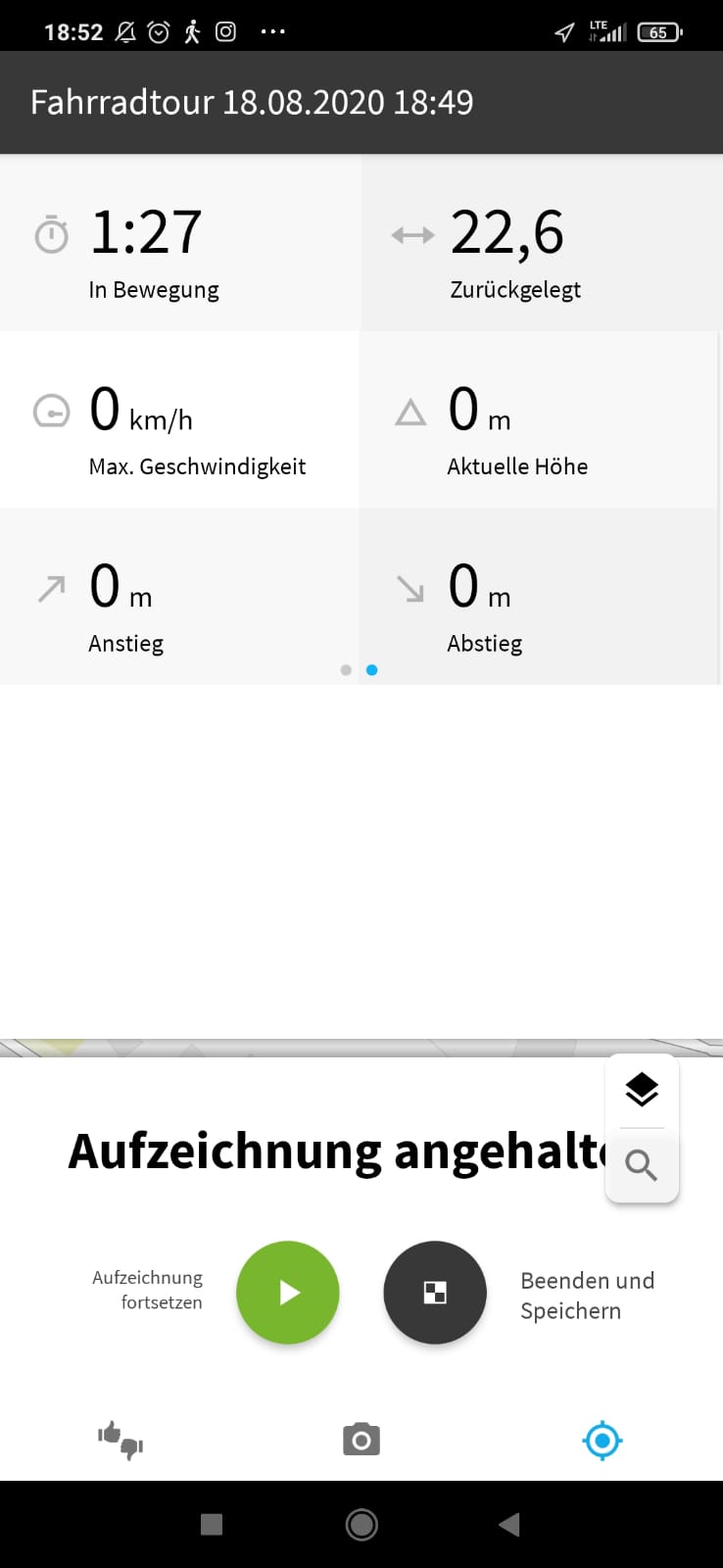Open the thumbs up/down feedback icon
This screenshot has width=723, height=1568.
pyautogui.click(x=120, y=1440)
